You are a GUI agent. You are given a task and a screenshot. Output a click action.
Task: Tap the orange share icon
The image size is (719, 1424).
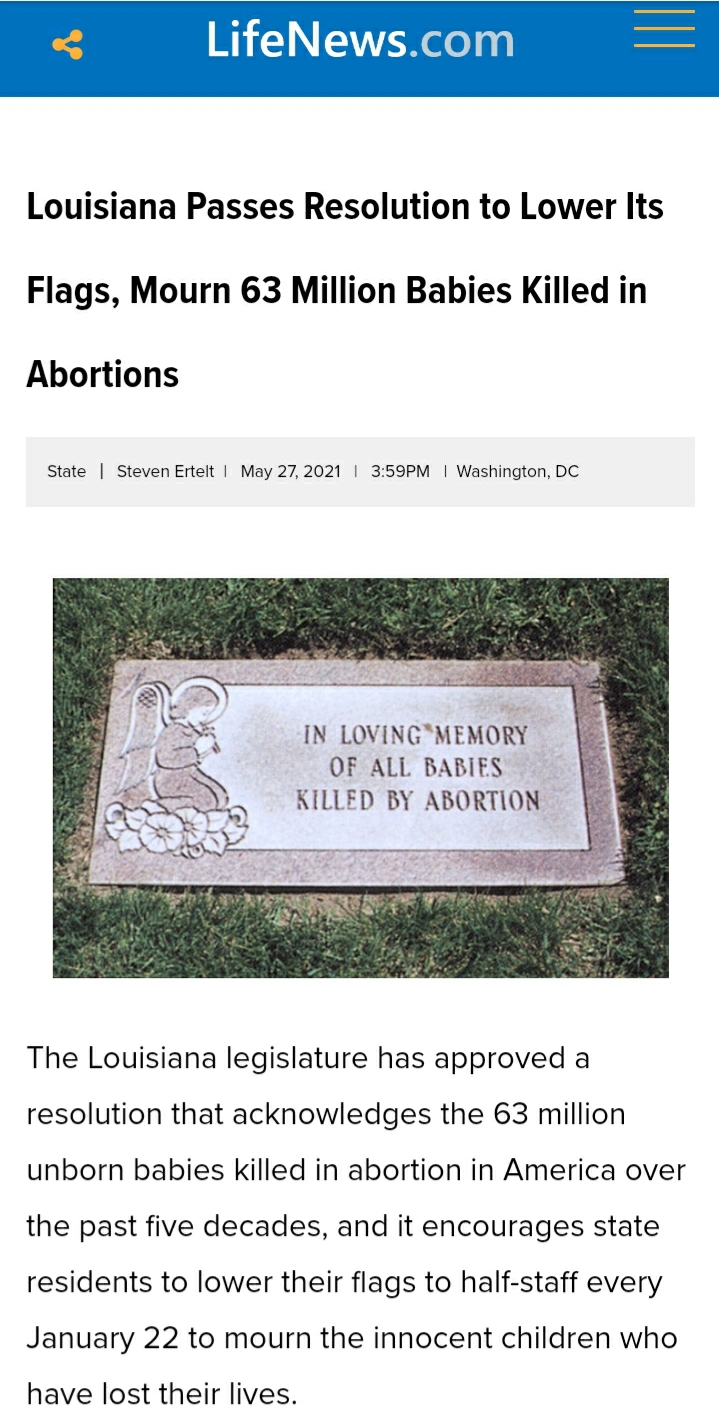67,45
